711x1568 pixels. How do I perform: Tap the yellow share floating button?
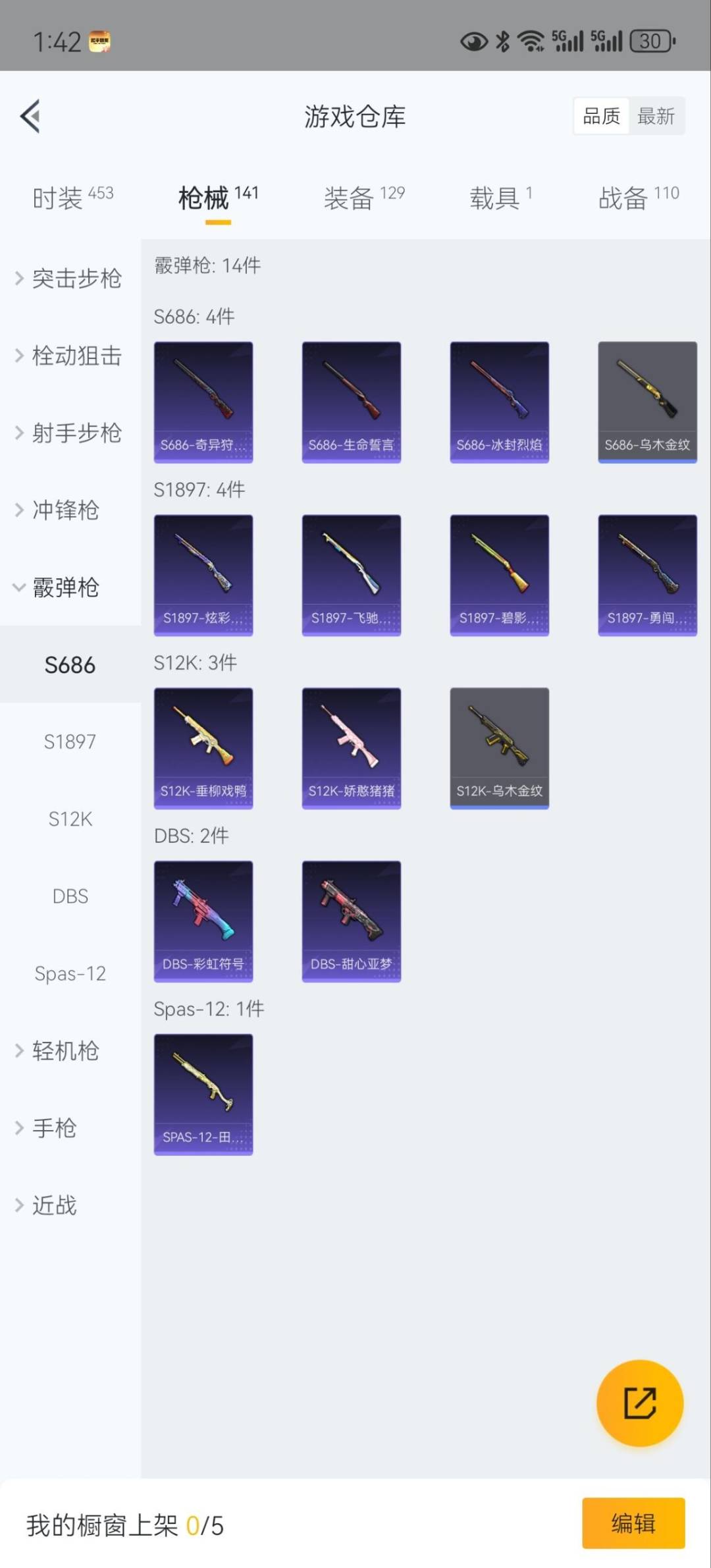coord(639,1403)
